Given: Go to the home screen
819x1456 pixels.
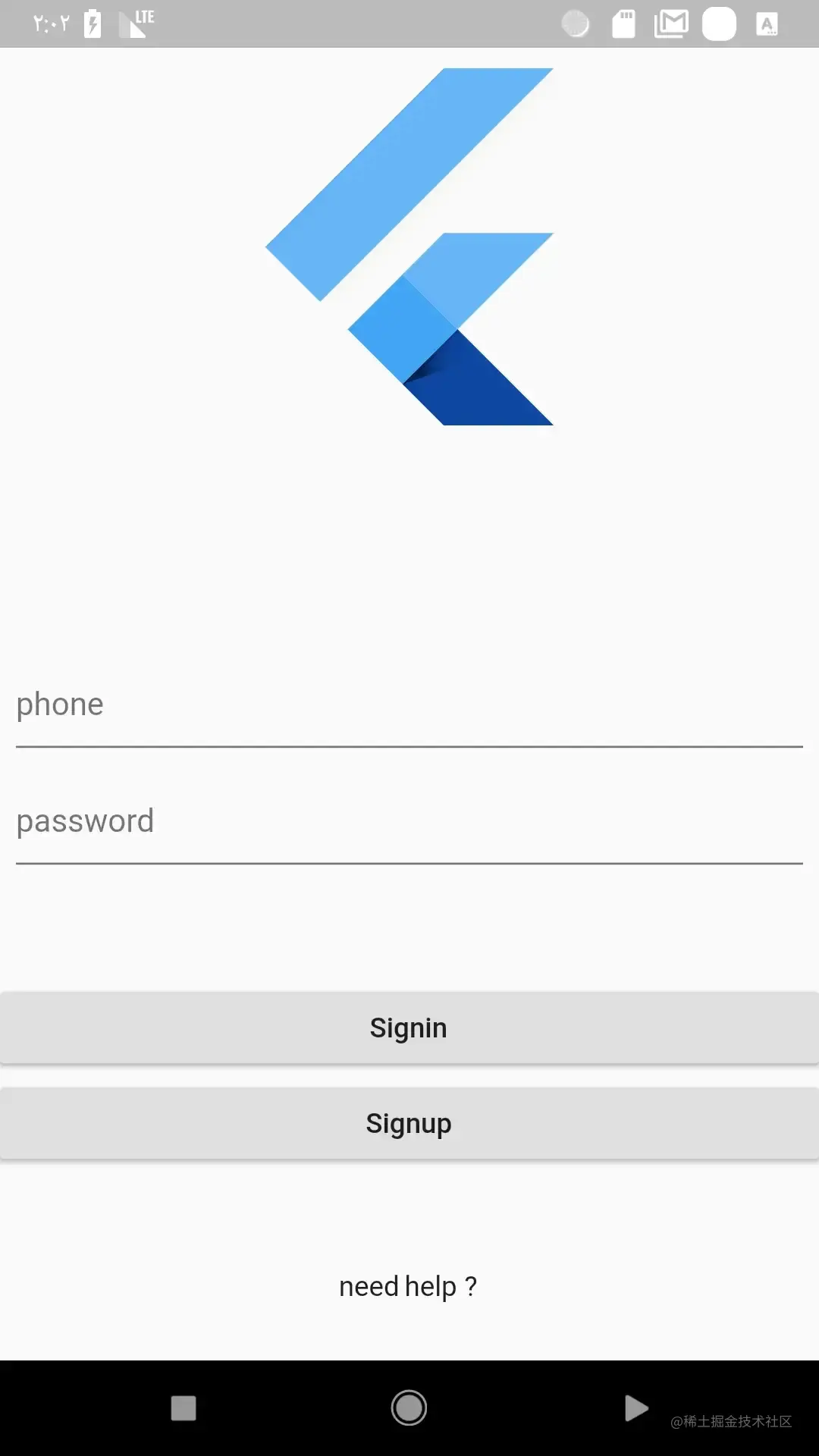Looking at the screenshot, I should (409, 1408).
